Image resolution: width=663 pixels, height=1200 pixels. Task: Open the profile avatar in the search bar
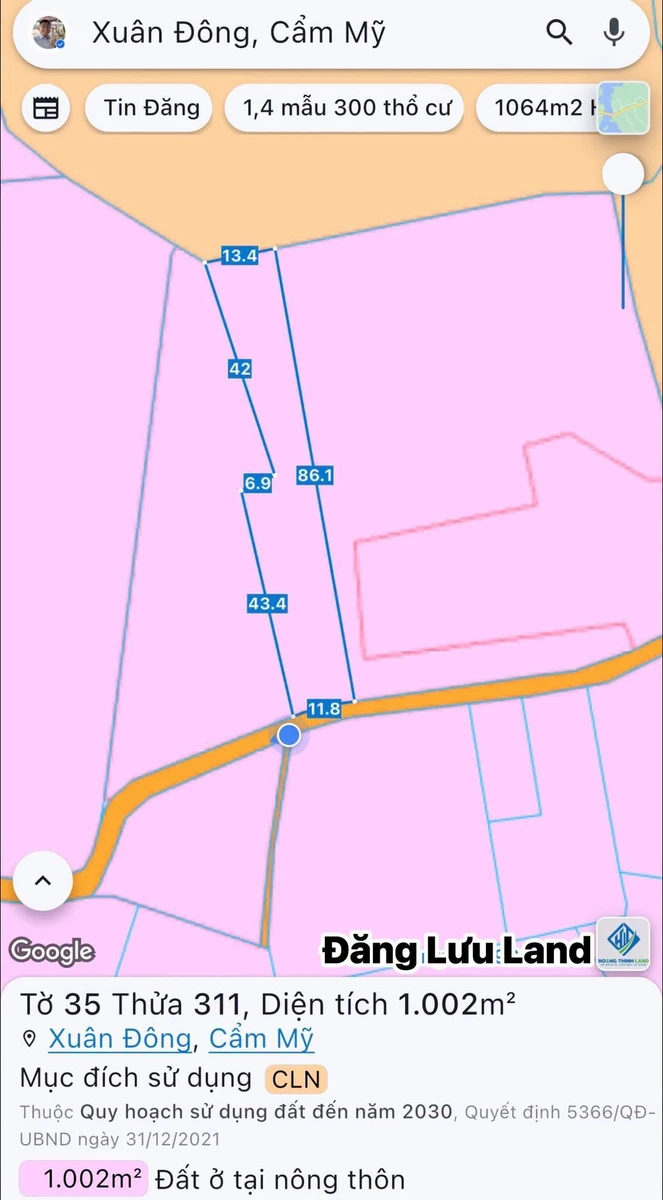[48, 33]
